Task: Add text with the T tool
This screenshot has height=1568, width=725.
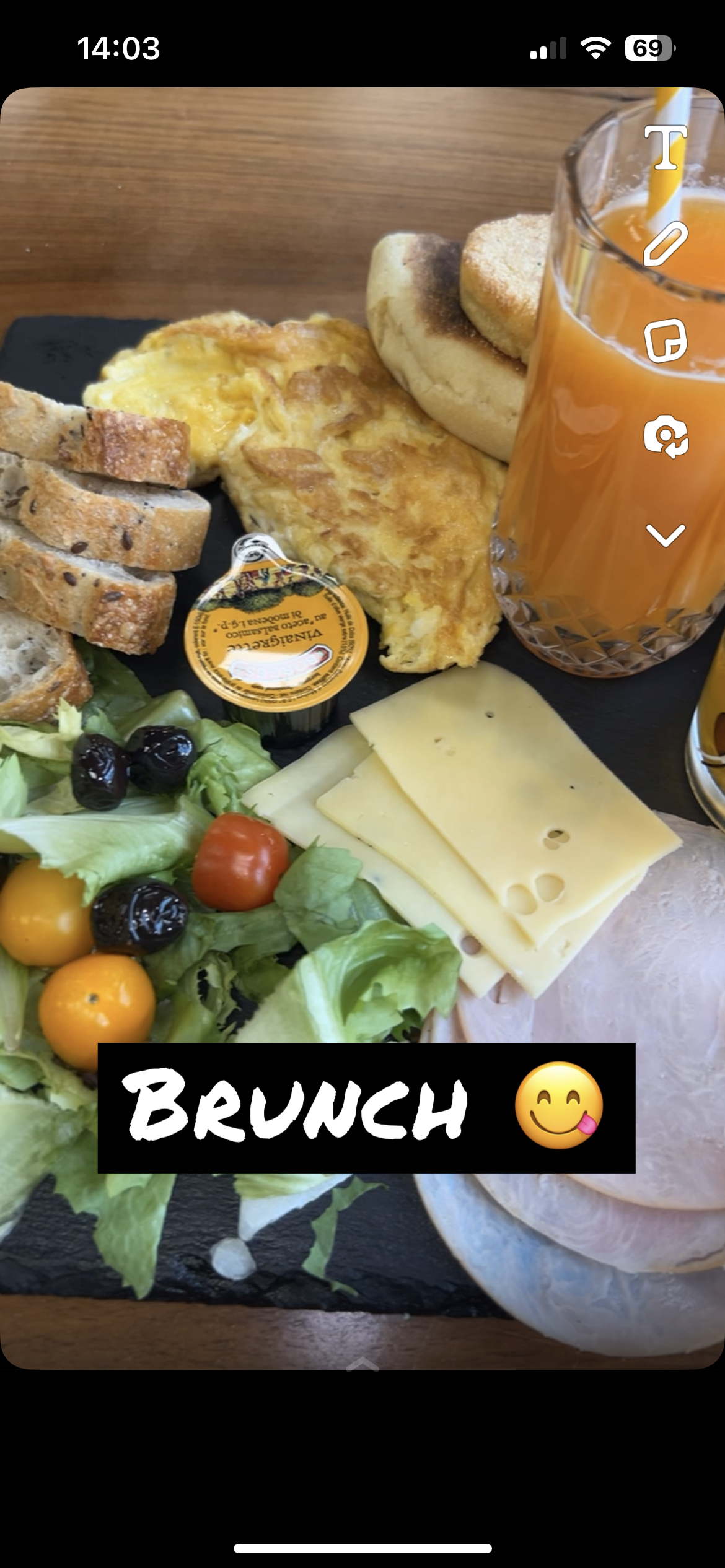Action: coord(666,147)
